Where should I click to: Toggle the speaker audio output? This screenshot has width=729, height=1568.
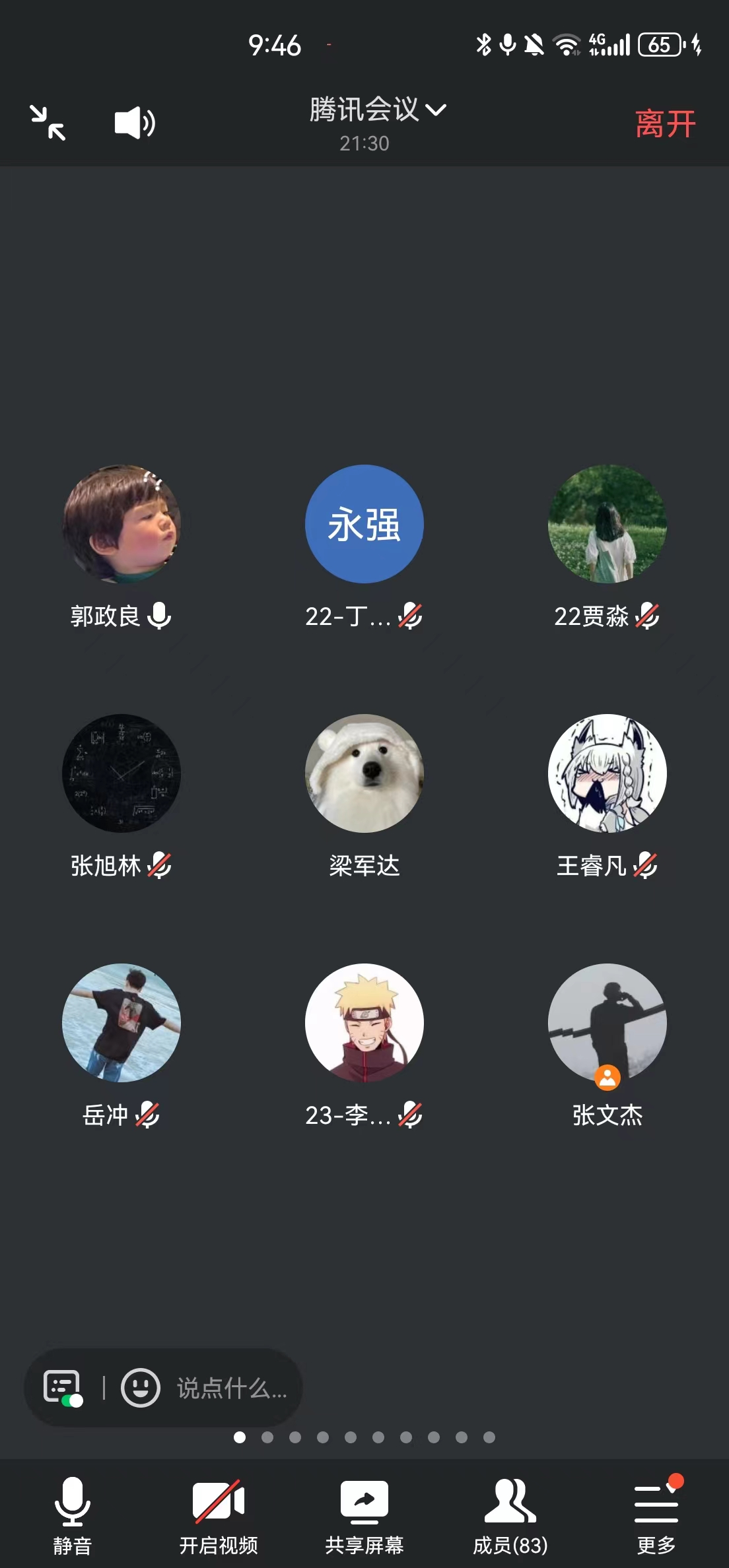135,123
